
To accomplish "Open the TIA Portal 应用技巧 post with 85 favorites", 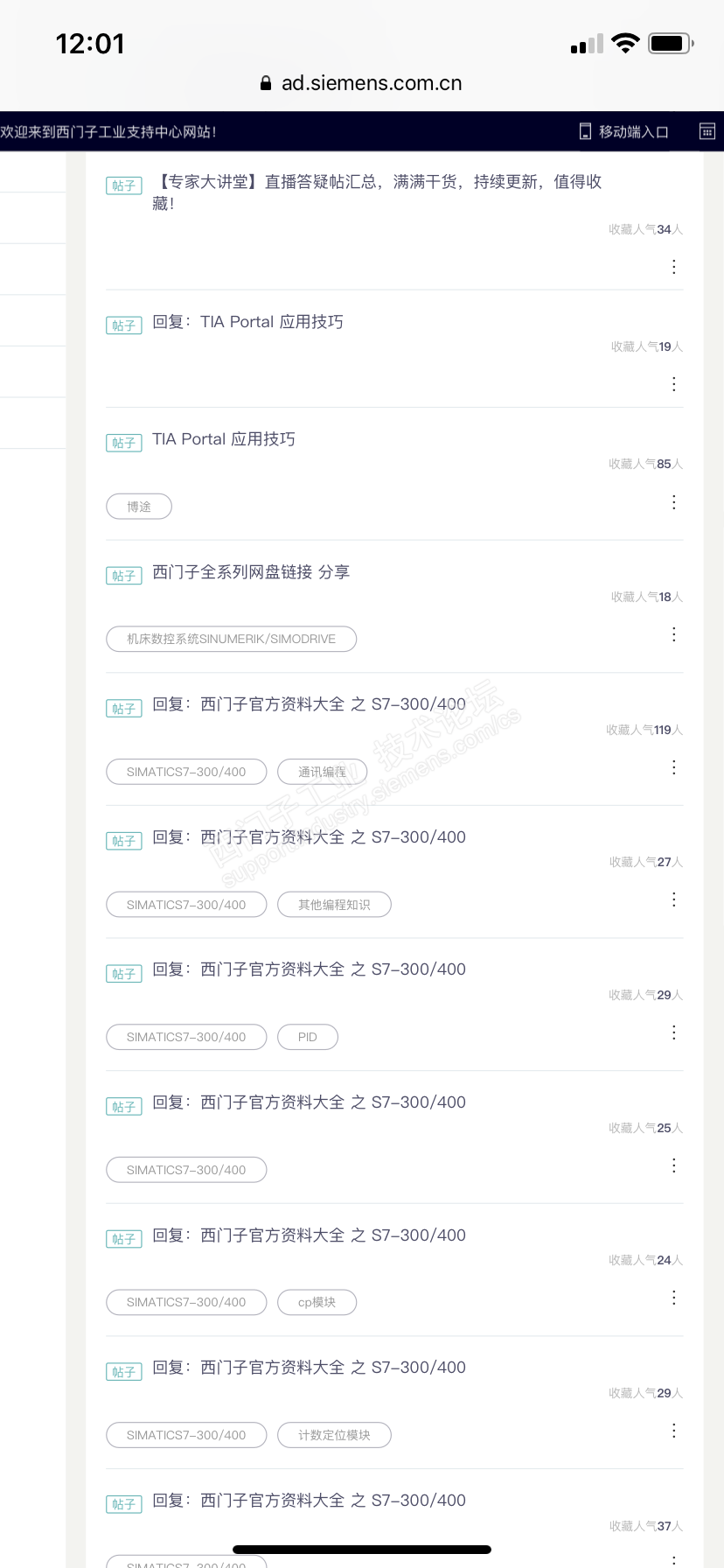I will (x=224, y=439).
